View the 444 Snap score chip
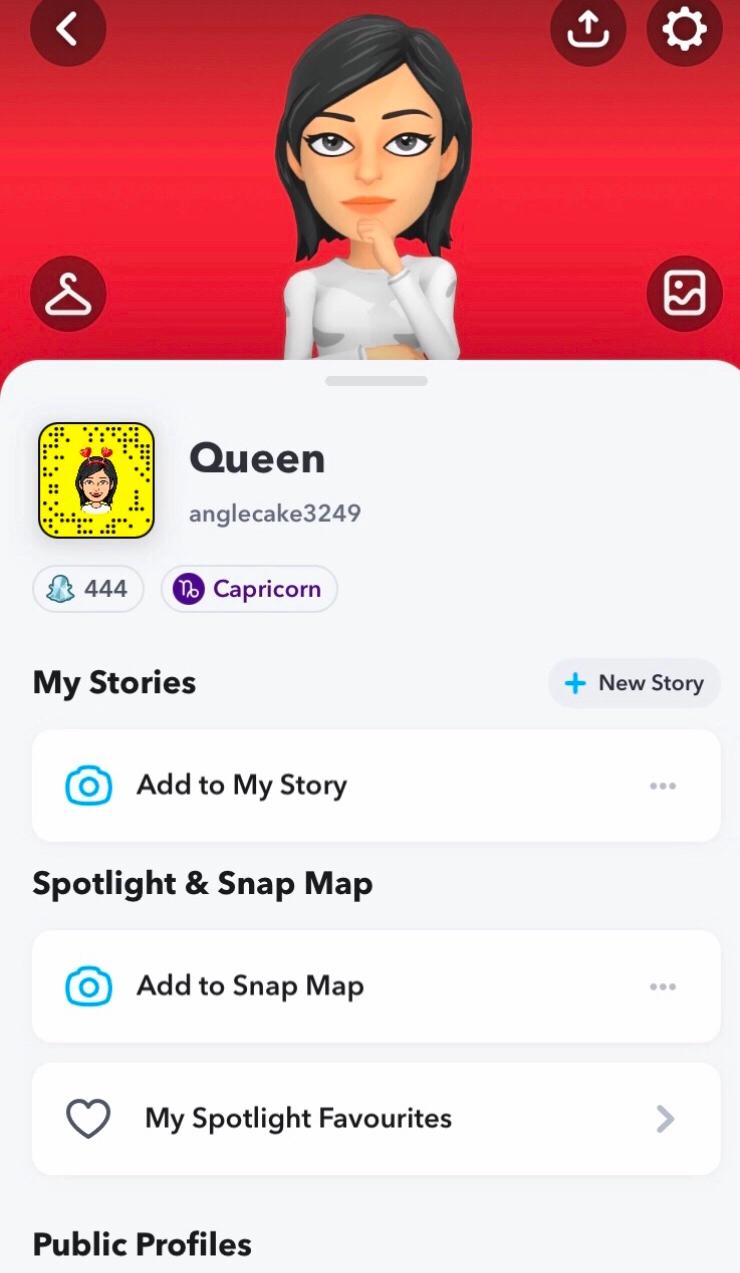 [88, 589]
